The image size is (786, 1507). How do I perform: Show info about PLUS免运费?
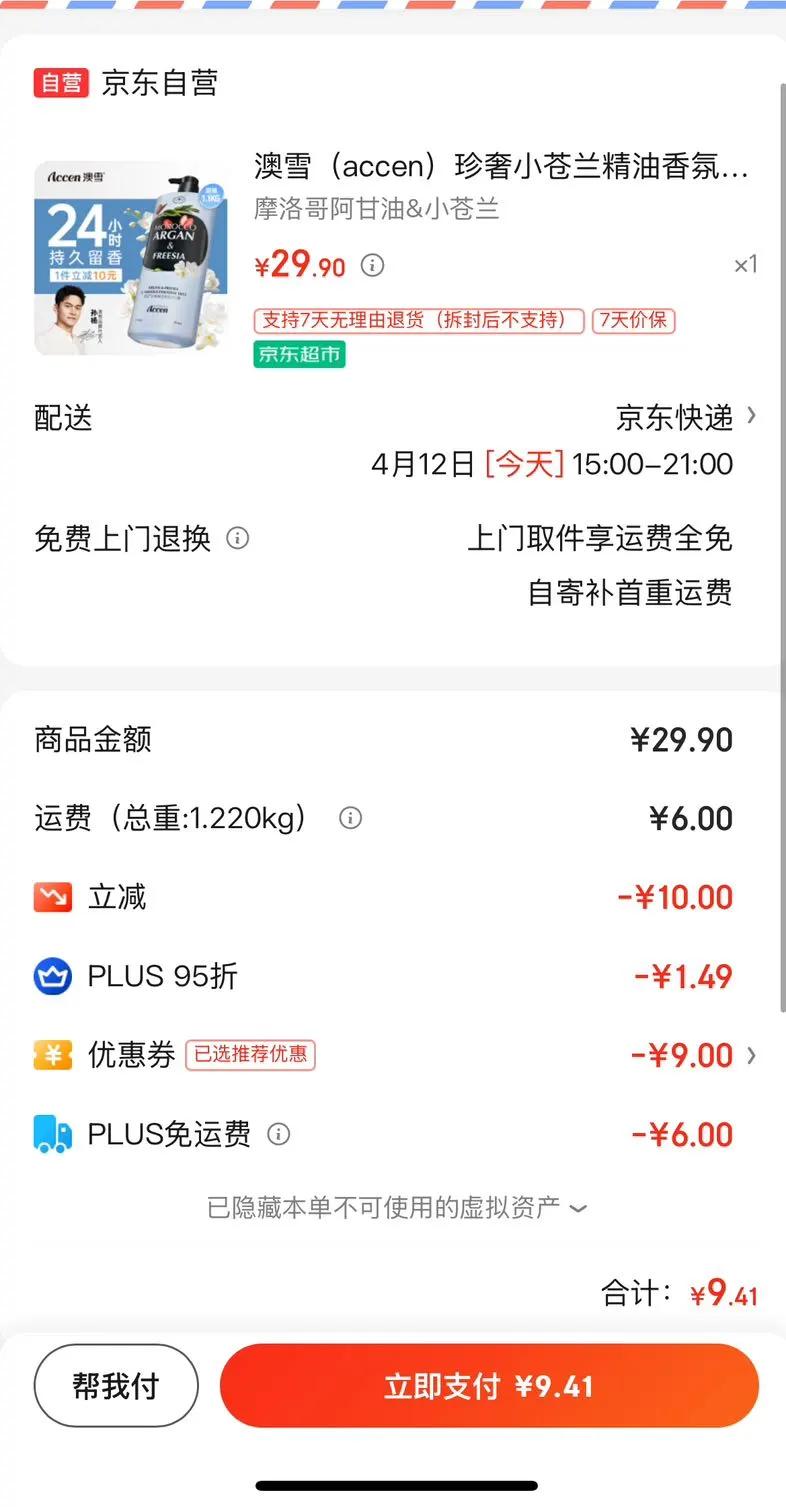pos(279,1134)
